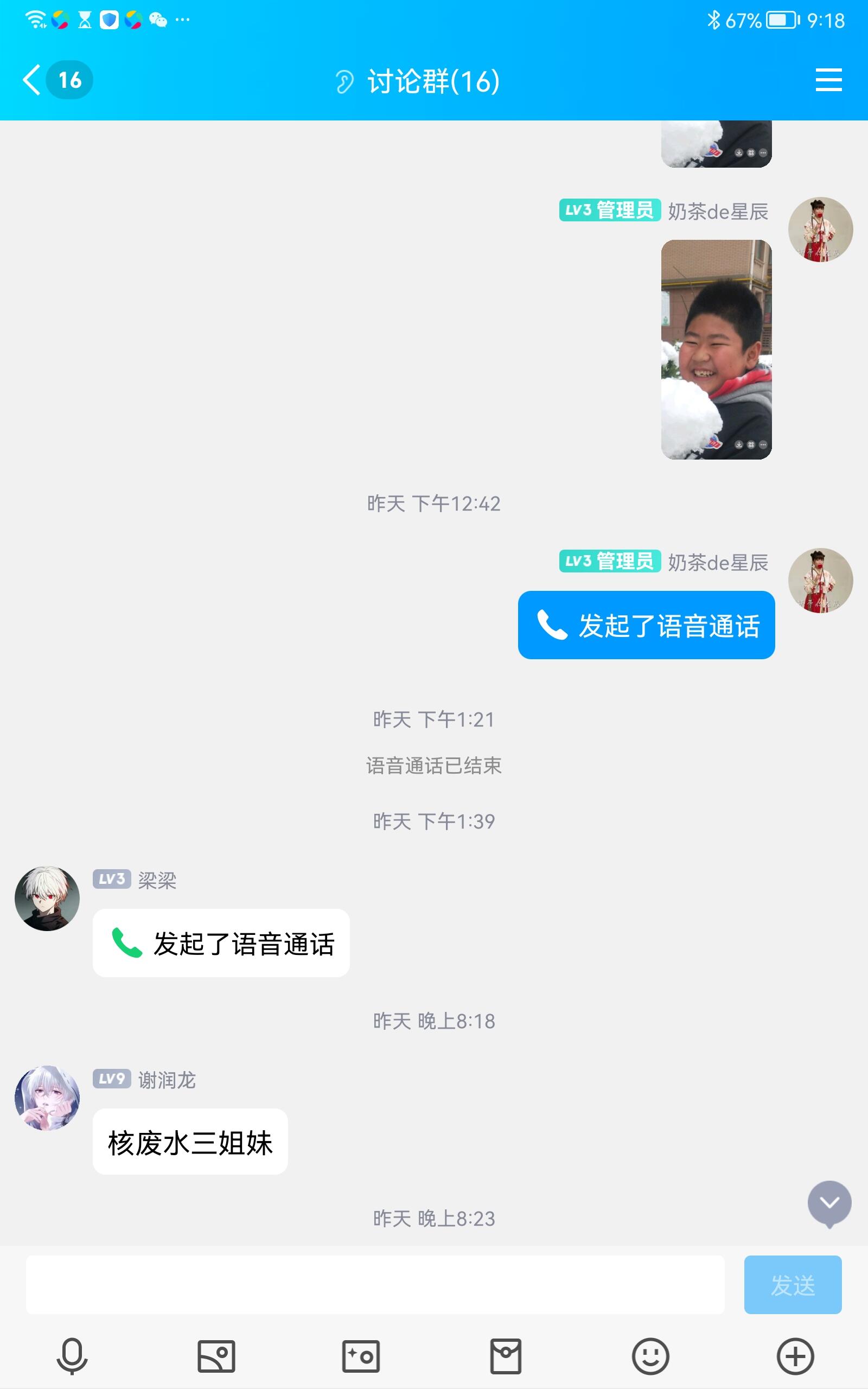Viewport: 868px width, 1389px height.
Task: Jump to the latest messages
Action: (x=829, y=1203)
